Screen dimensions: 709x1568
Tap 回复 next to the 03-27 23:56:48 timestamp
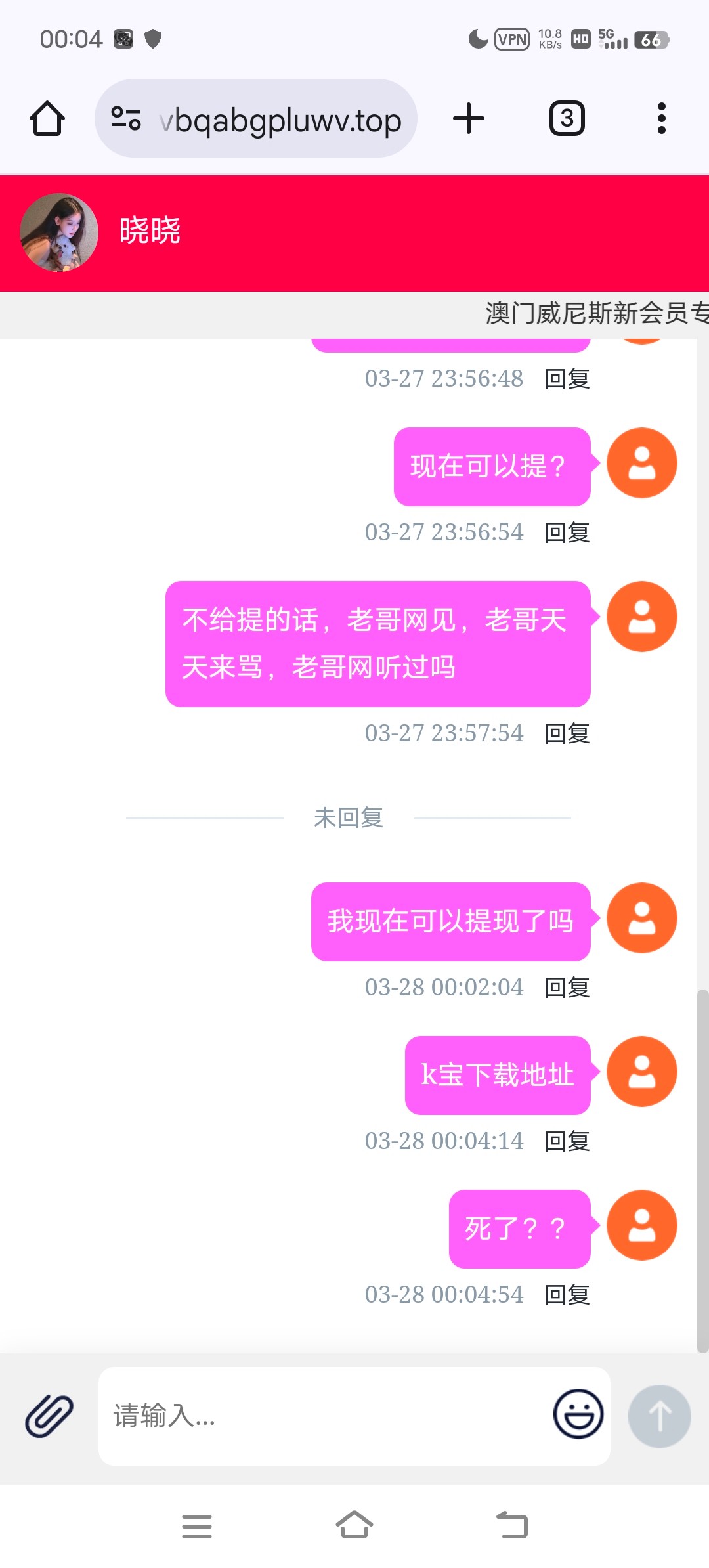tap(567, 379)
